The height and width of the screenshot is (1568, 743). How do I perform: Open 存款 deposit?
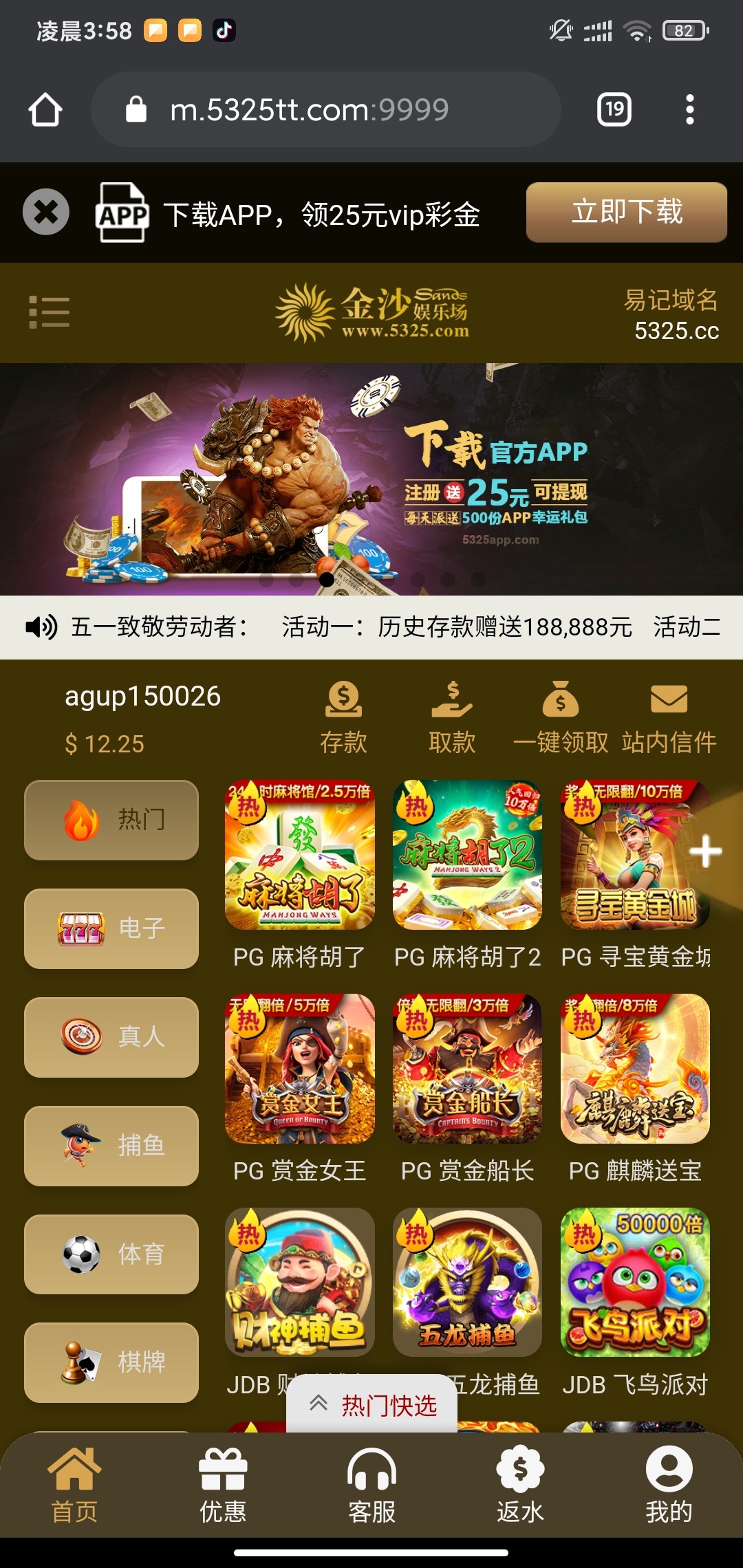pyautogui.click(x=343, y=717)
